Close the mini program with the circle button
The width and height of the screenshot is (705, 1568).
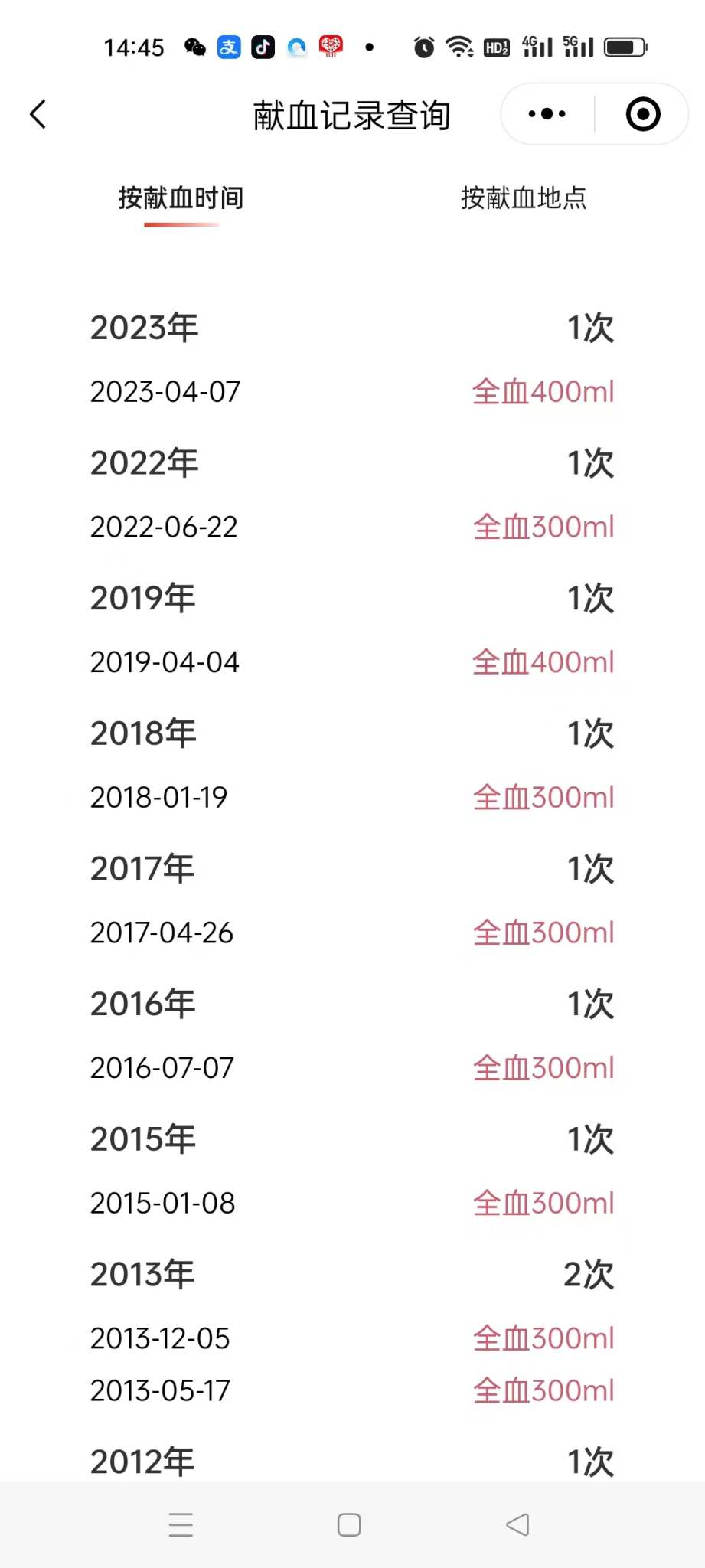click(x=642, y=114)
